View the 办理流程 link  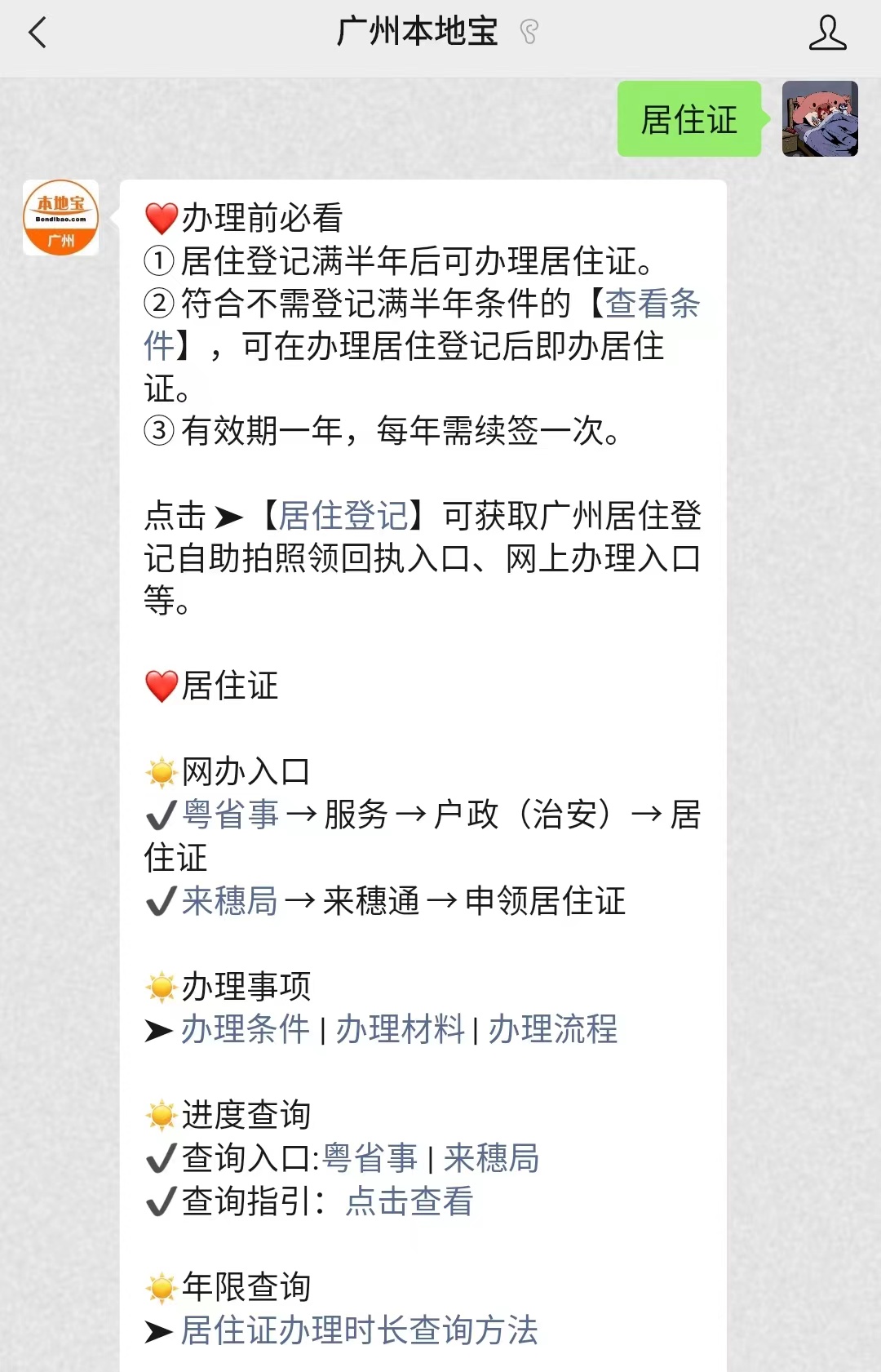tap(553, 1029)
